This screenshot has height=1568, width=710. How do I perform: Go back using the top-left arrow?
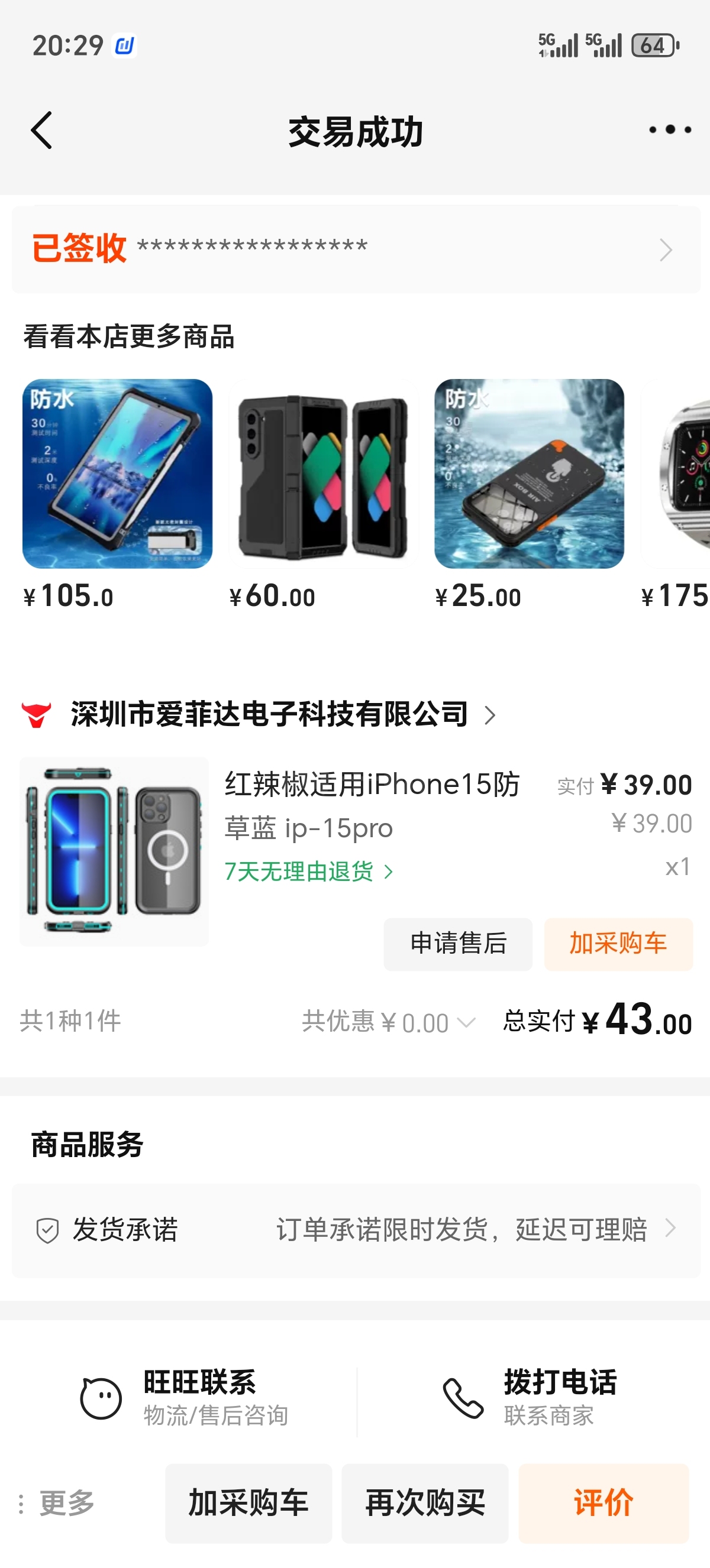click(41, 130)
